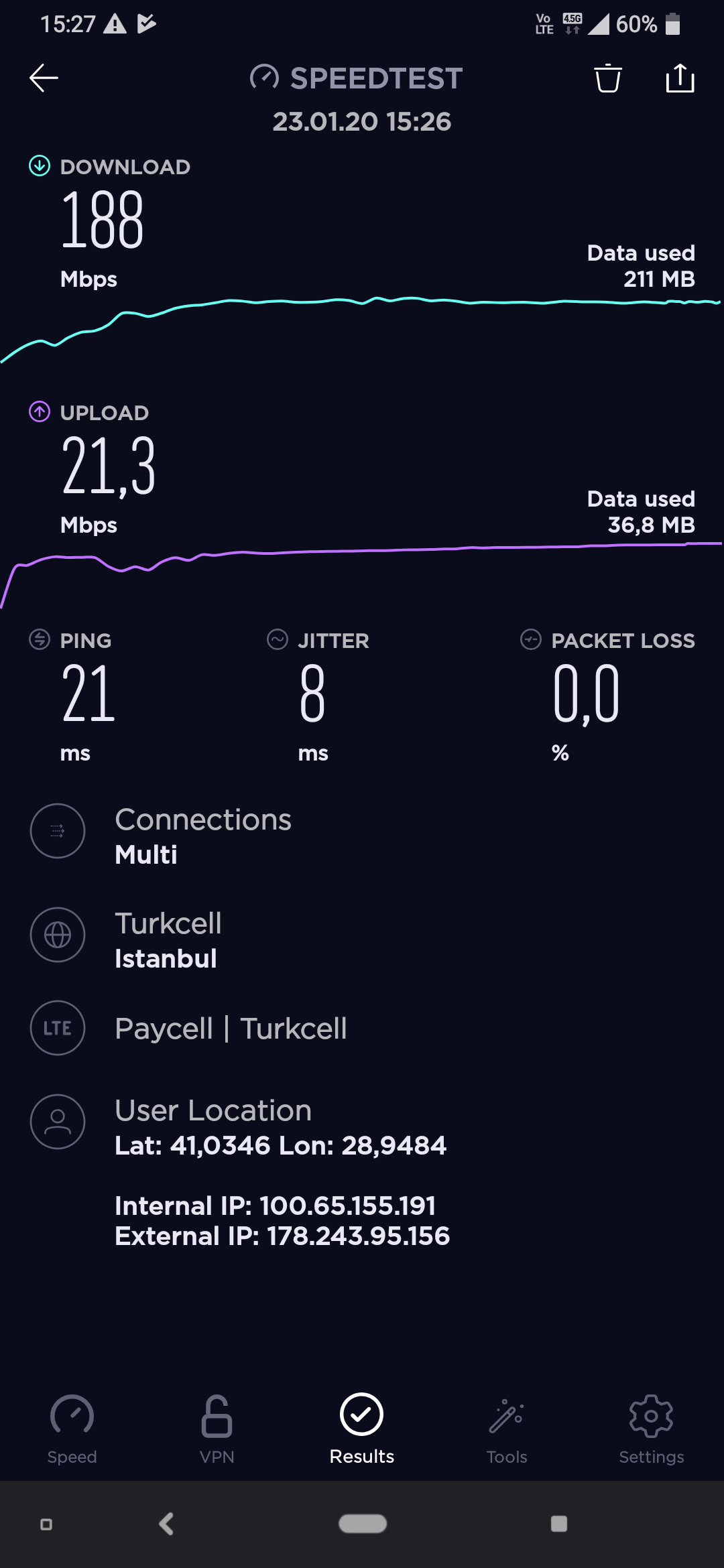This screenshot has width=724, height=1568.
Task: Switch to the Speed tab
Action: point(72,1429)
